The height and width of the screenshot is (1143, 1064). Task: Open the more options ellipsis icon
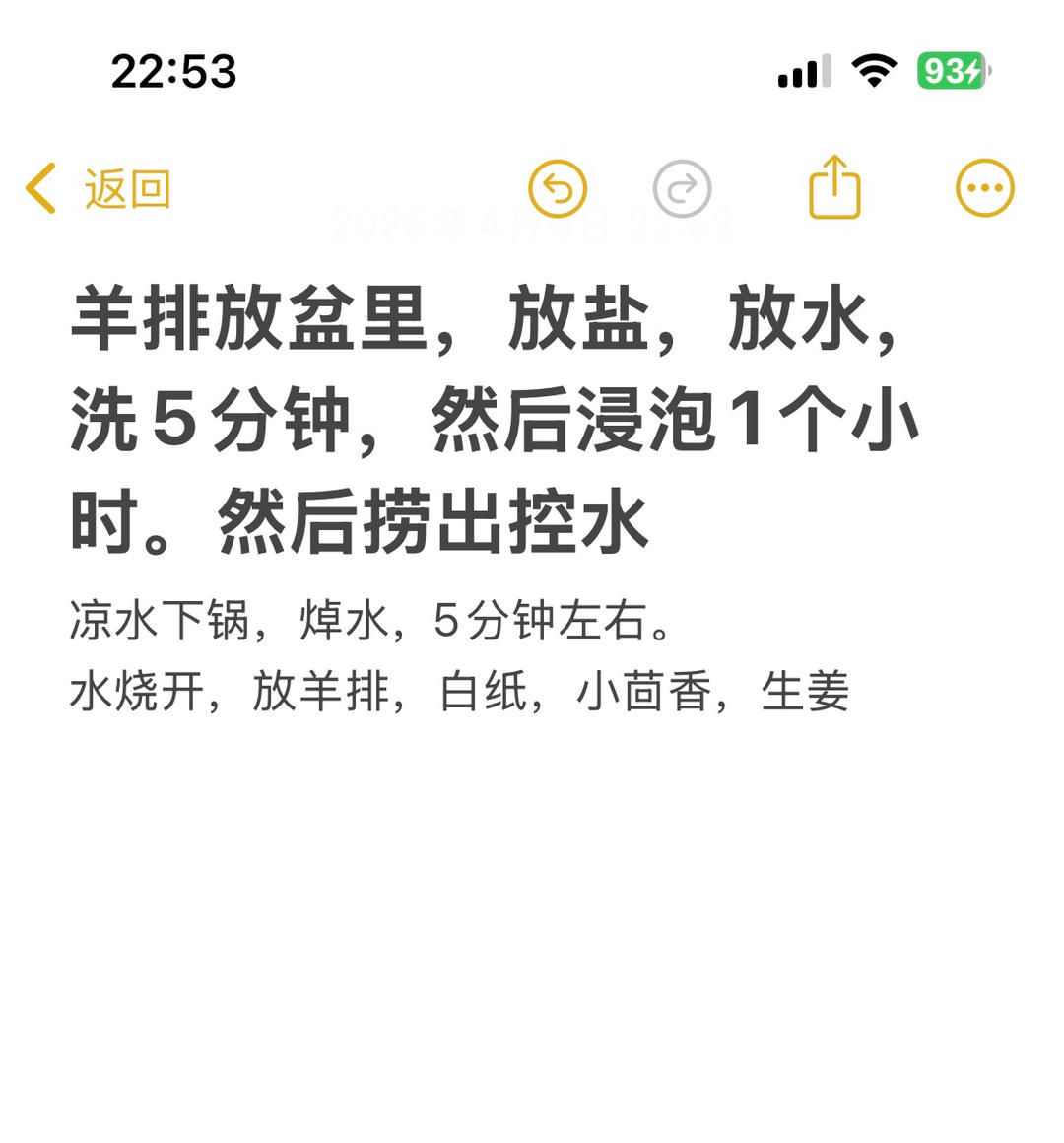[984, 187]
